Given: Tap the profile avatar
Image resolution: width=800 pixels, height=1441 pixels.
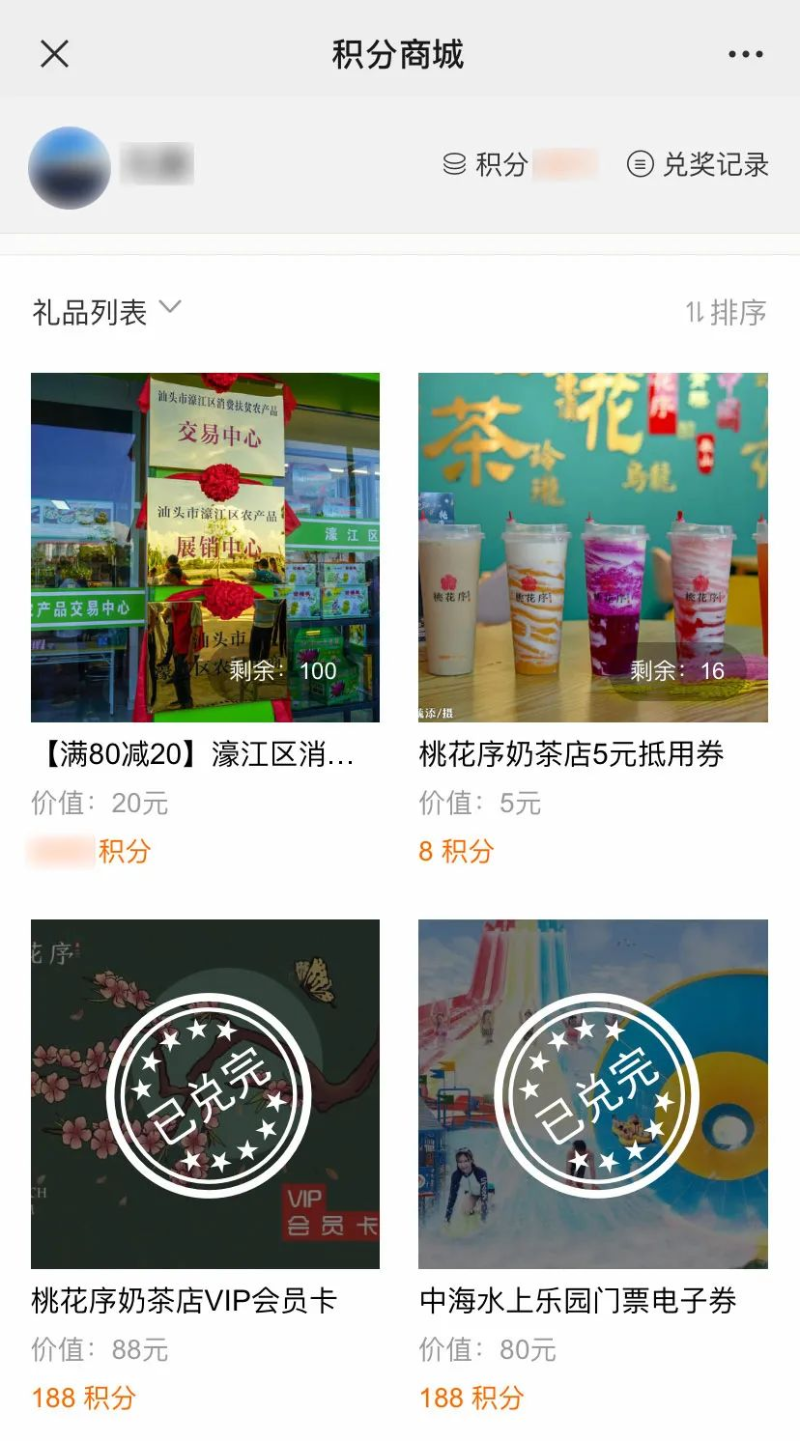Looking at the screenshot, I should click(69, 167).
